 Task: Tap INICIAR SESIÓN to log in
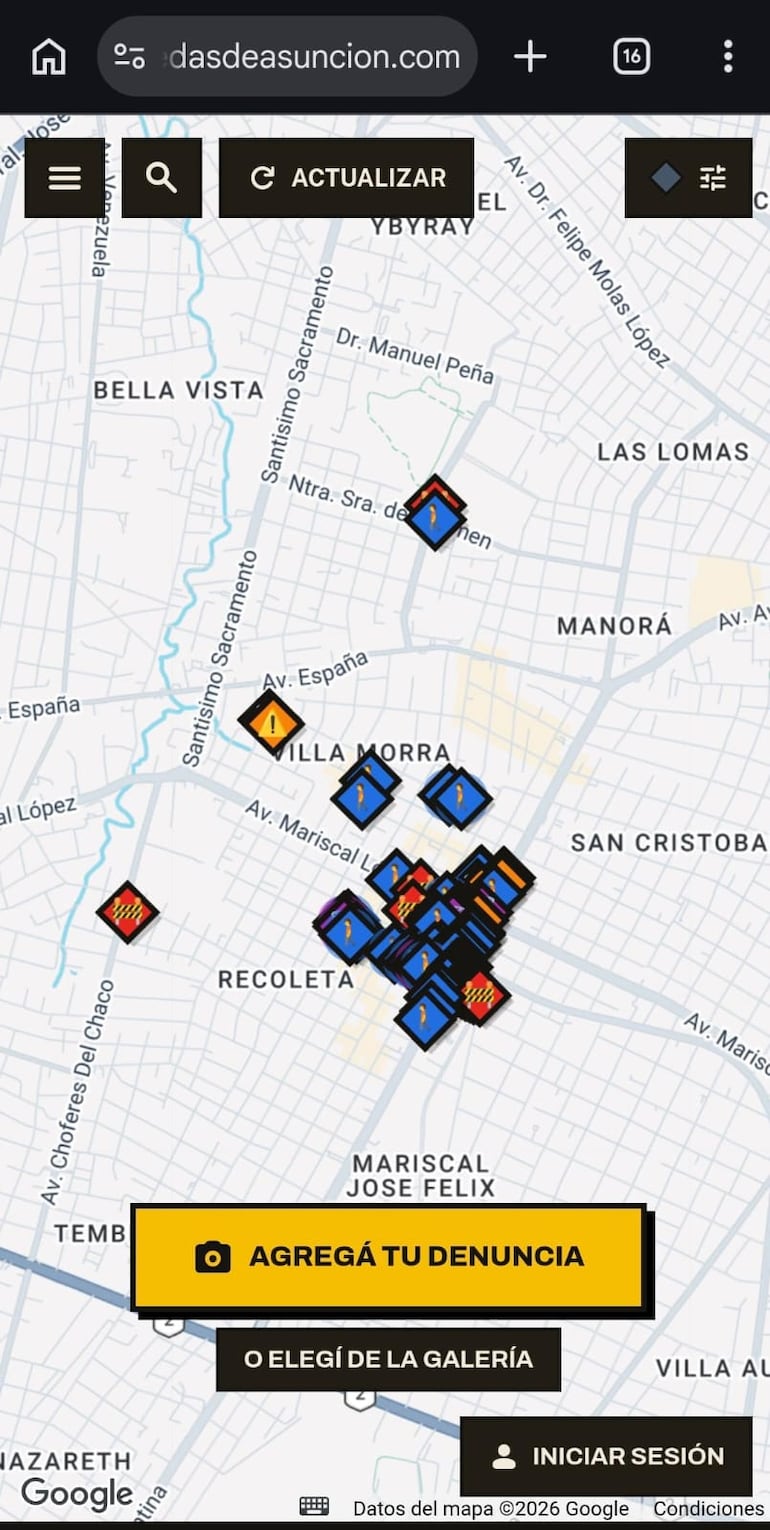(x=606, y=1456)
